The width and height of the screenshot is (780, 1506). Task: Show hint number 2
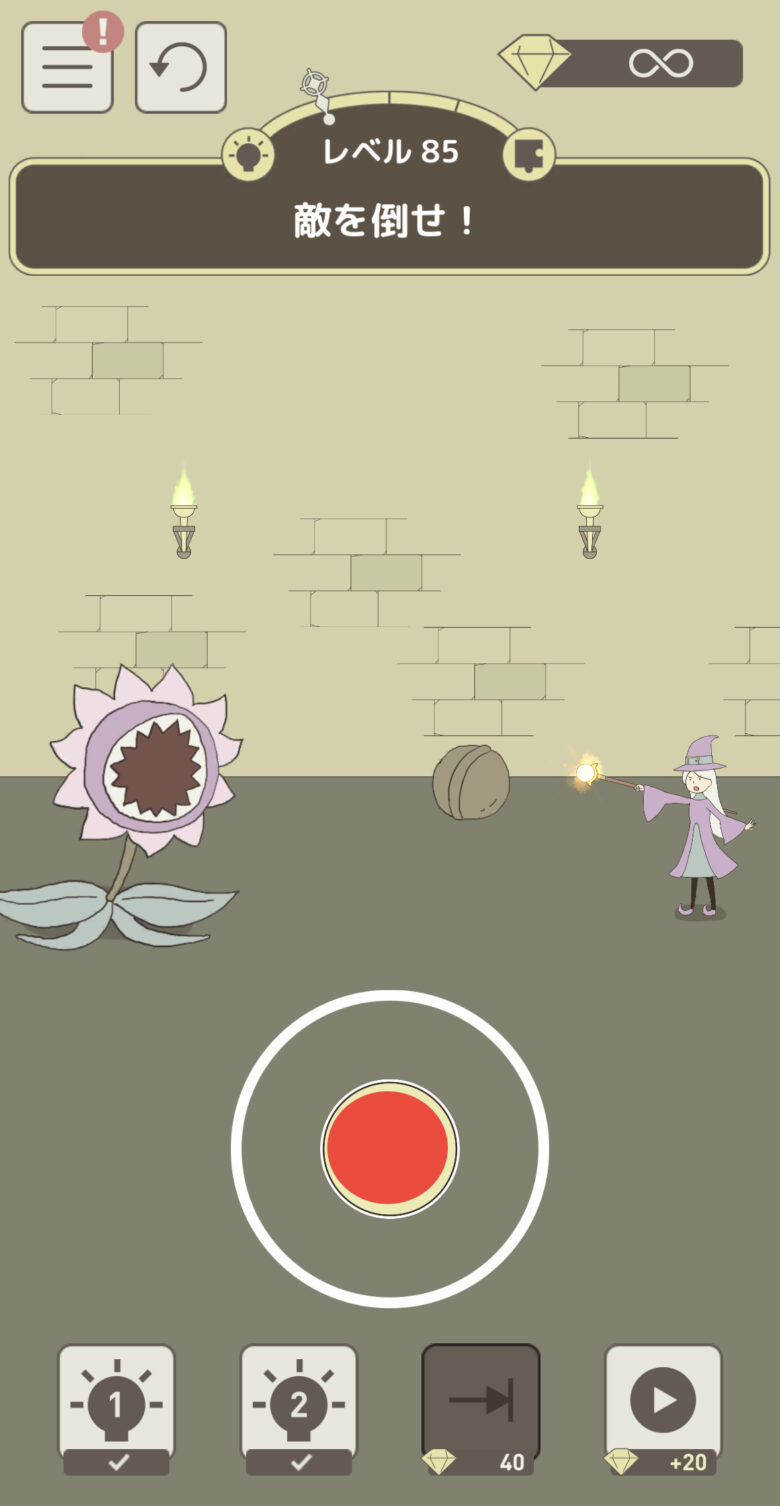coord(298,1405)
